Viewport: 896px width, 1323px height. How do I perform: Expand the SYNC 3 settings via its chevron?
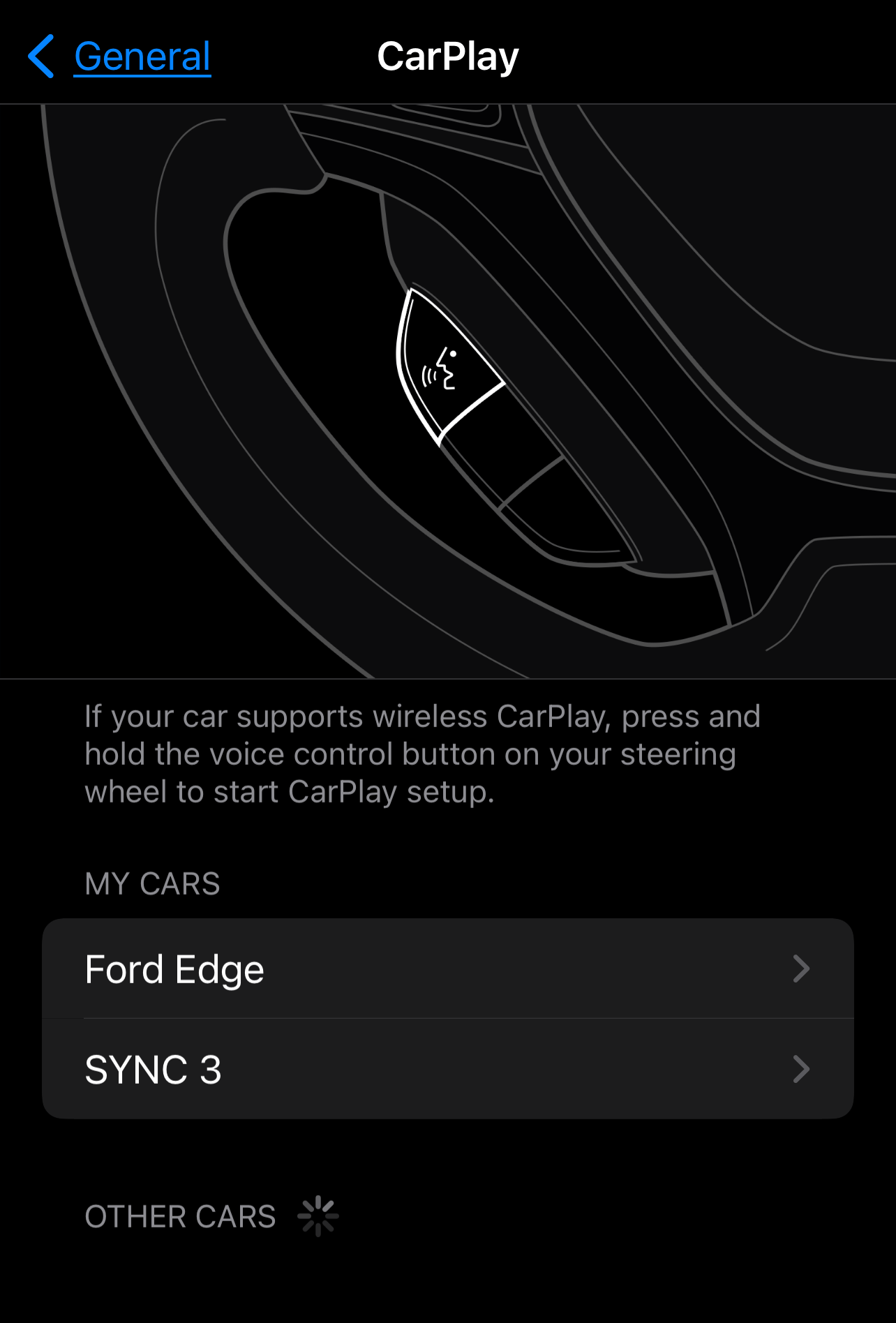click(x=802, y=1068)
